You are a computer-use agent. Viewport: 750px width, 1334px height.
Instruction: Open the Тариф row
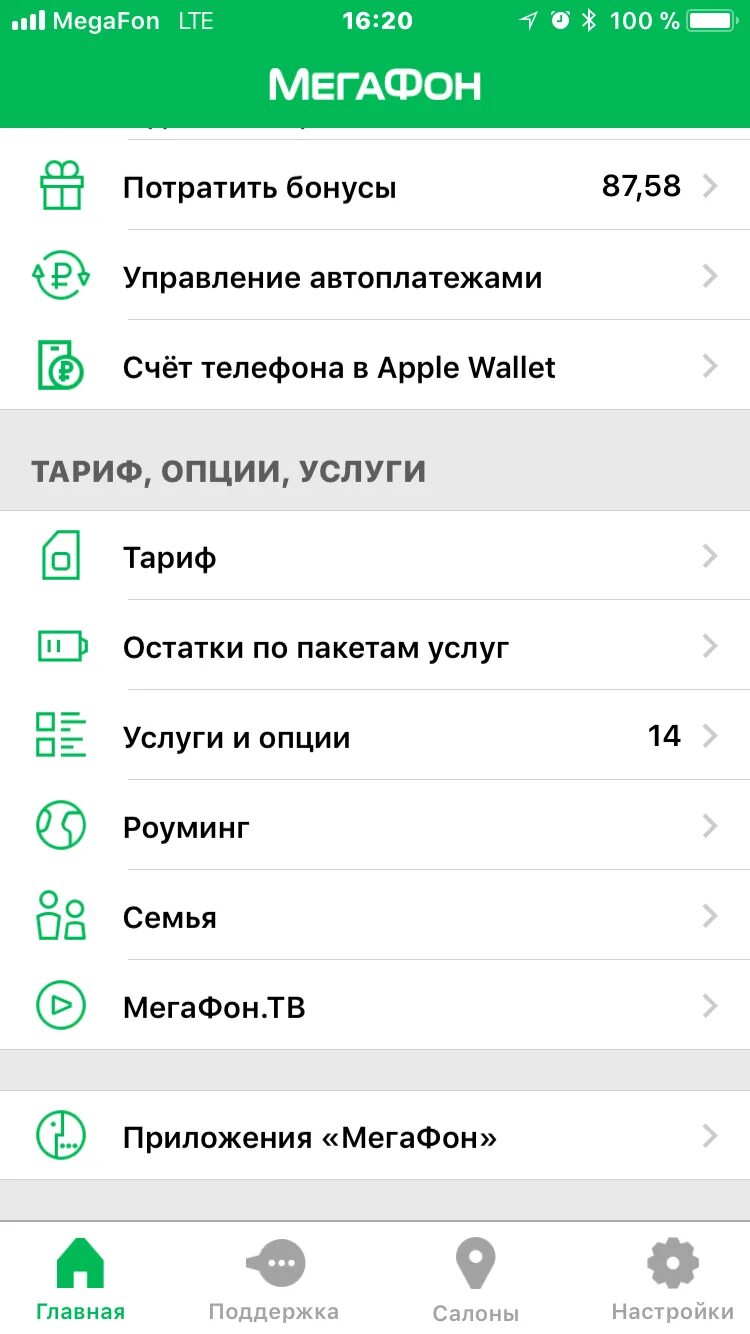(375, 557)
